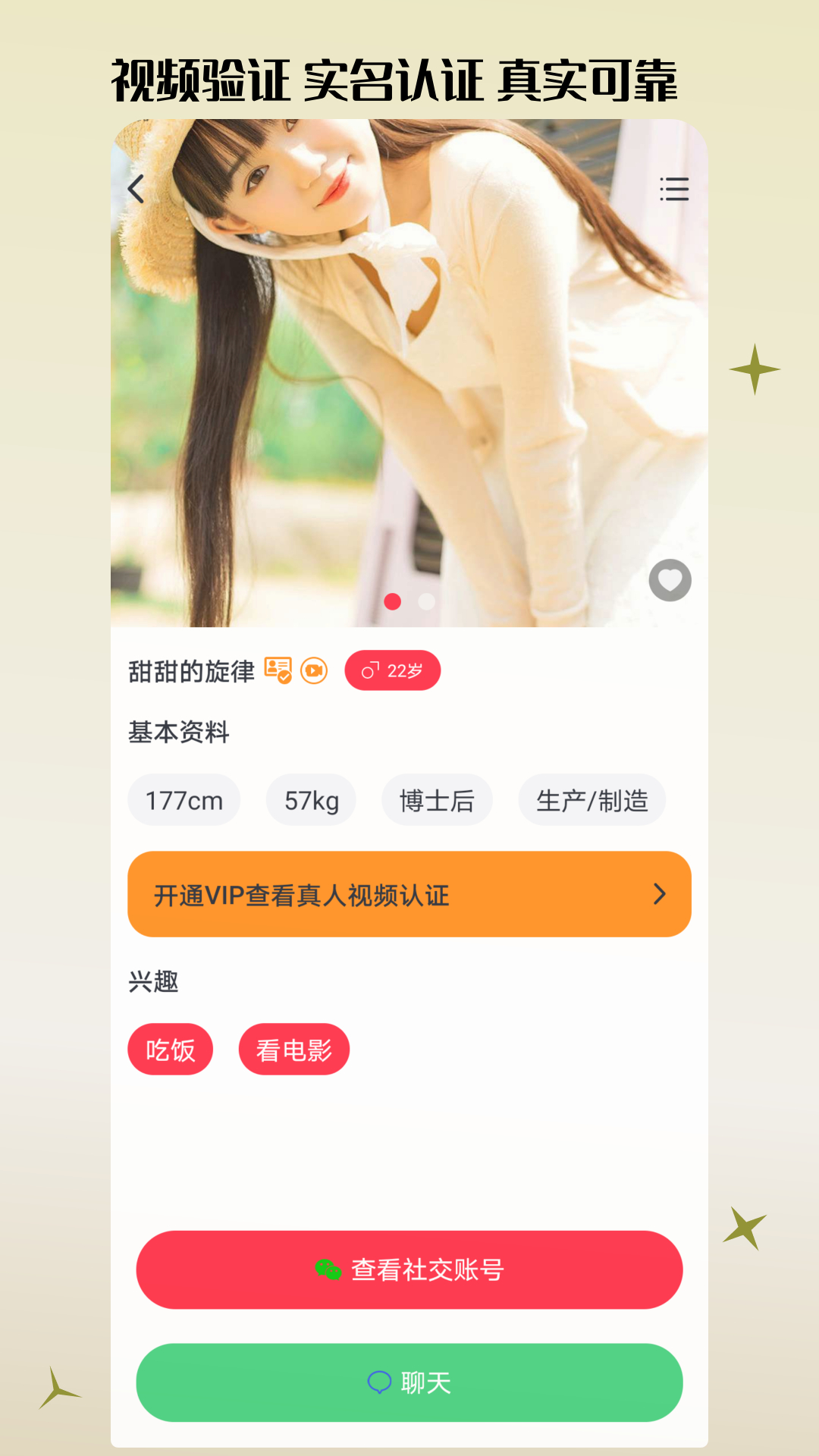This screenshot has height=1456, width=819.
Task: Open the list menu at top right
Action: [673, 190]
